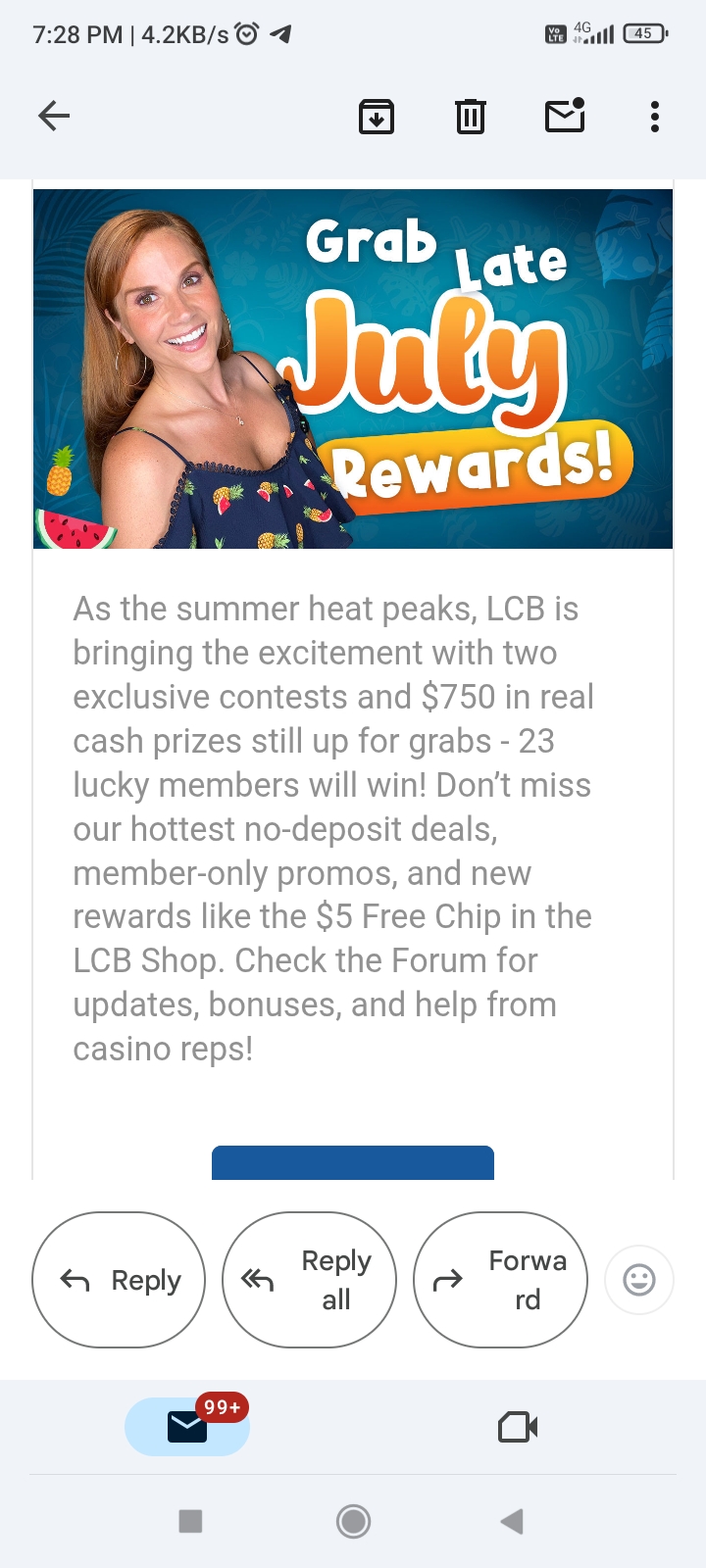Viewport: 706px width, 1568px height.
Task: Mark email as unread
Action: coord(565,117)
